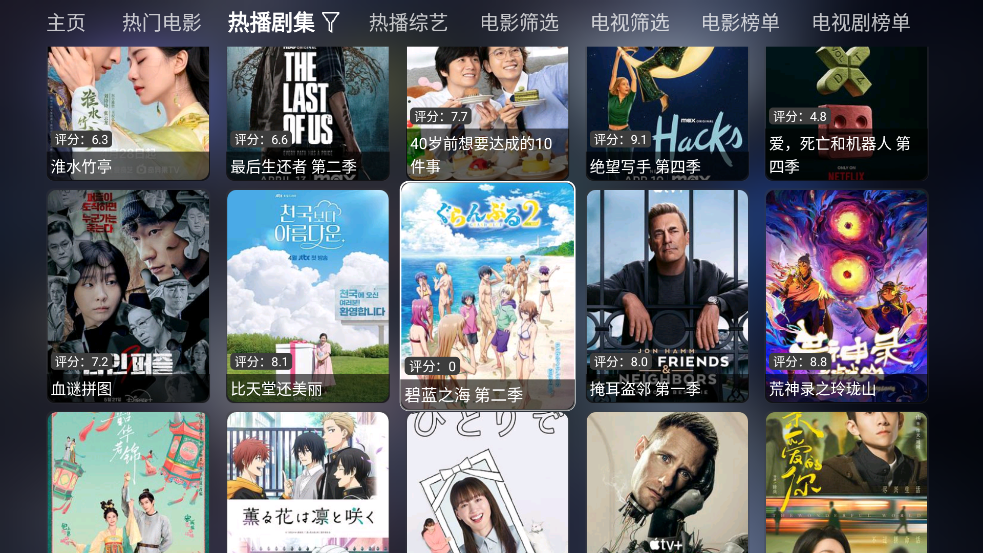Open the 淮水竹亭 series card
The width and height of the screenshot is (983, 553).
tap(128, 110)
